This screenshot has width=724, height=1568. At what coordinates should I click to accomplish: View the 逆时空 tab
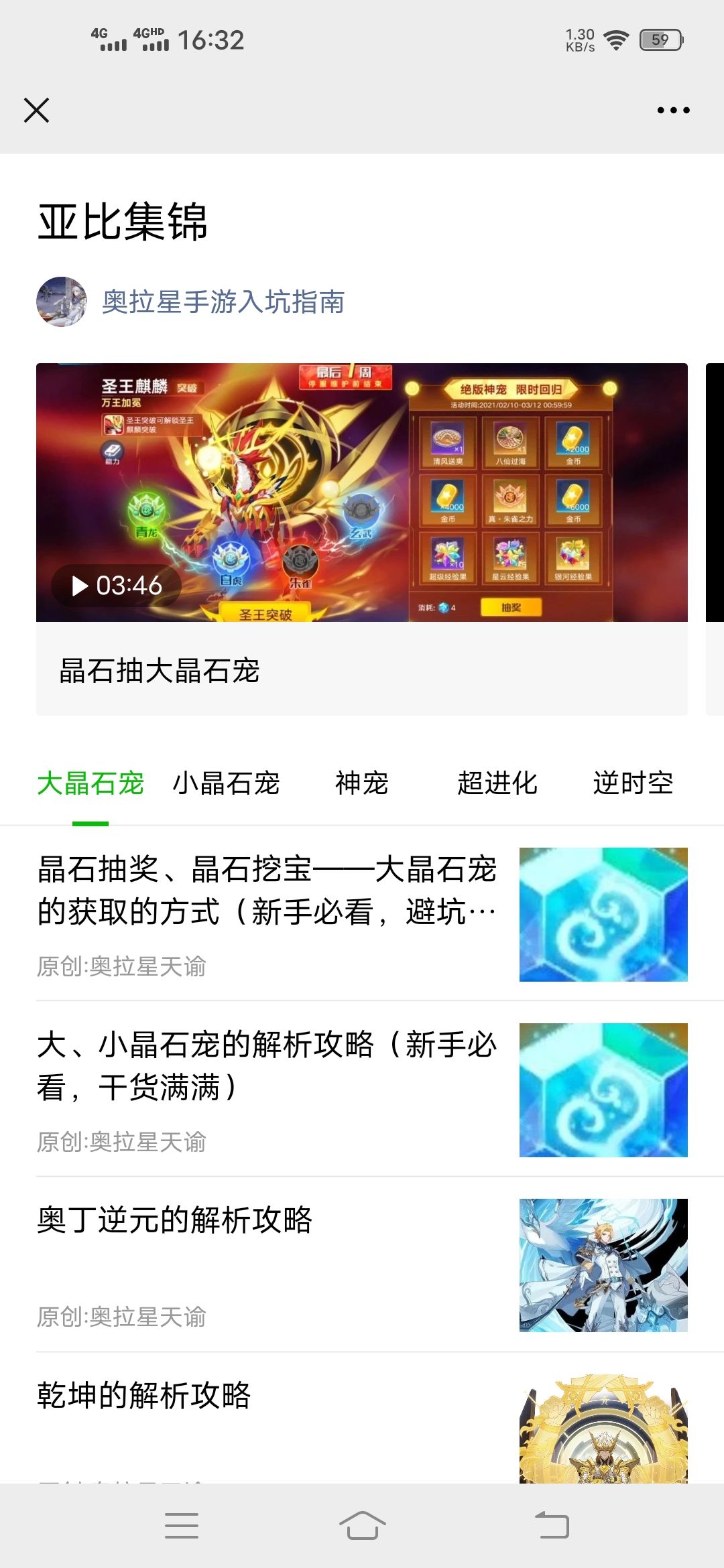[633, 783]
